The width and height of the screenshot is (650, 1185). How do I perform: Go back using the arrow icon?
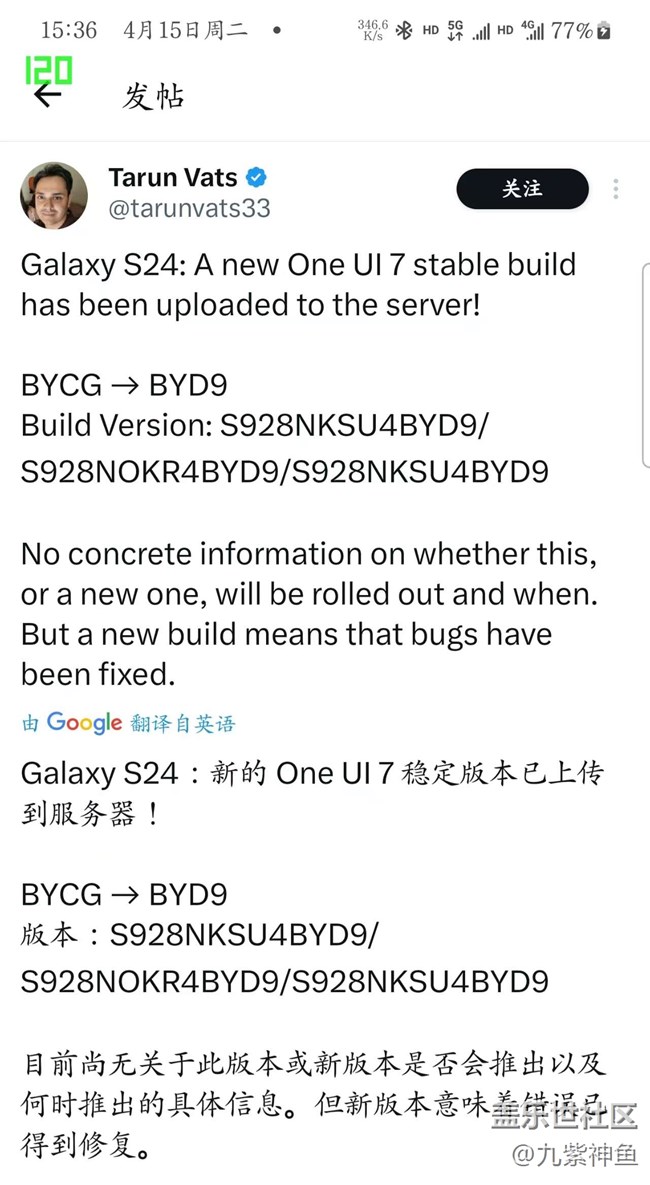(x=47, y=95)
